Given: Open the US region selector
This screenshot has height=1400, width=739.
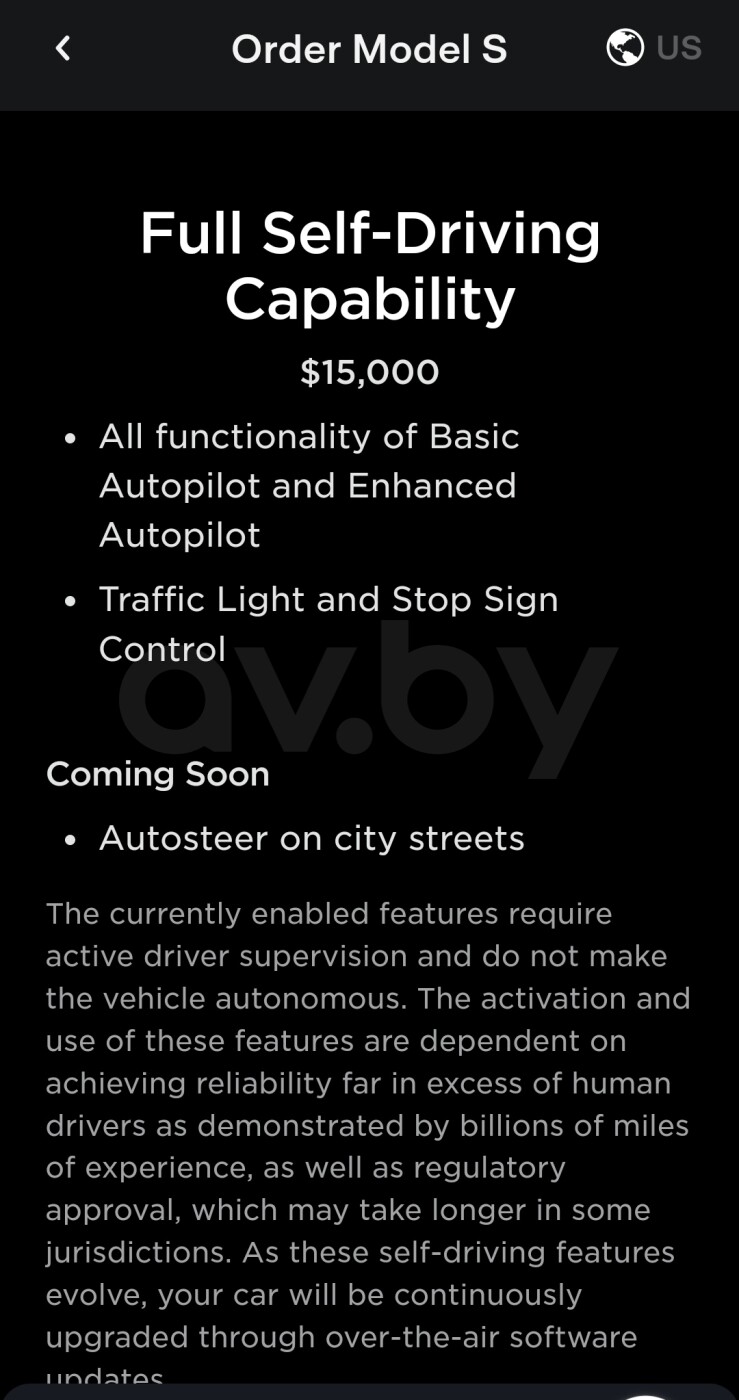Looking at the screenshot, I should coord(654,47).
